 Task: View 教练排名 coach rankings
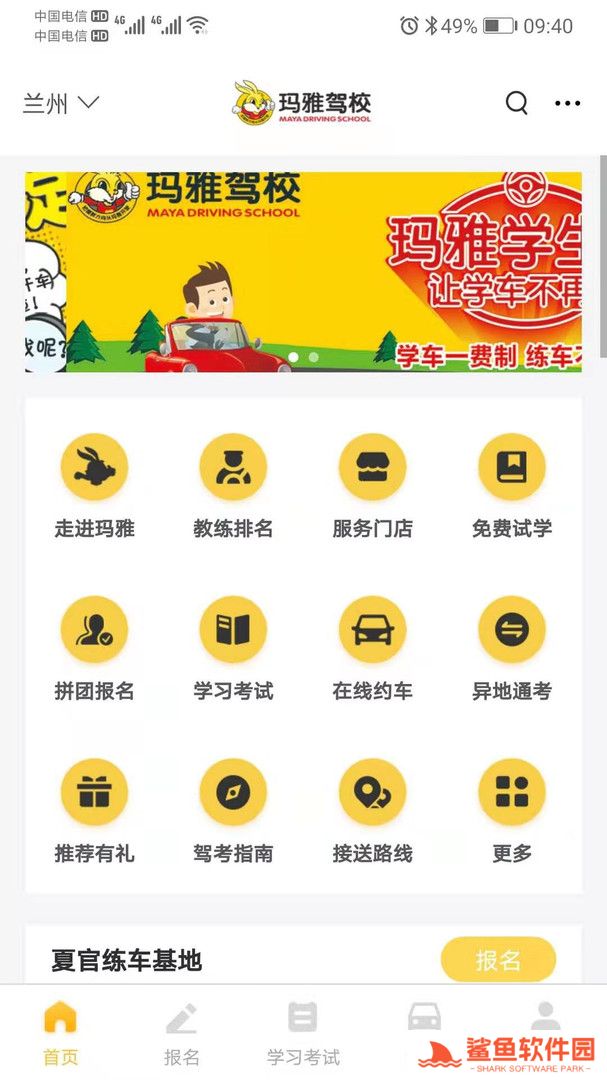233,486
